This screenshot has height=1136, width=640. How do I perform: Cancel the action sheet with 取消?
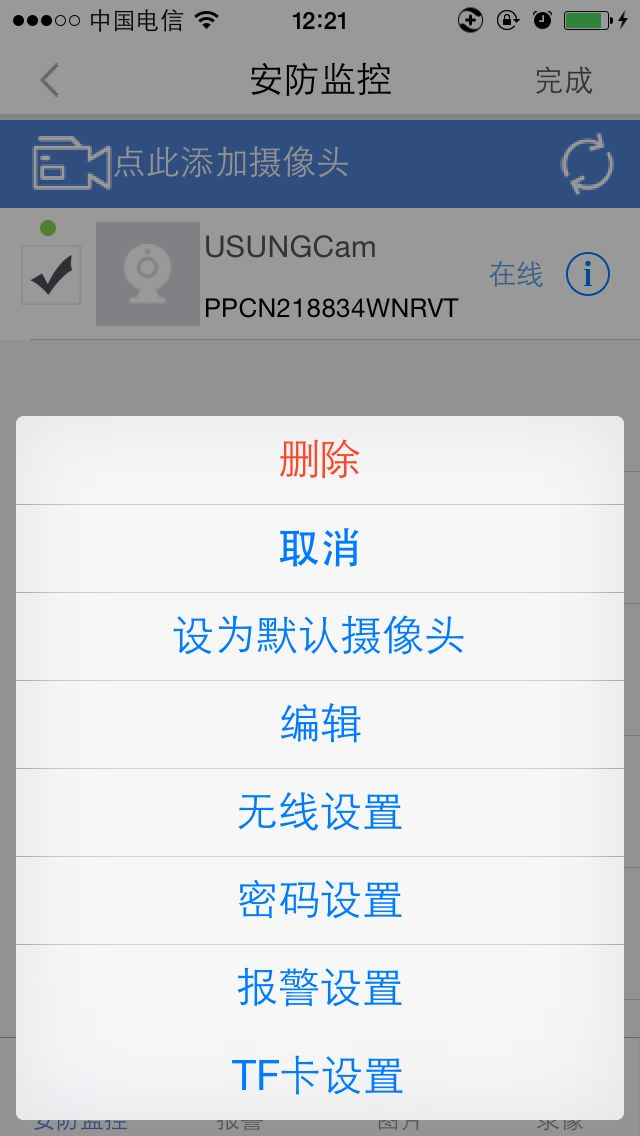coord(320,548)
